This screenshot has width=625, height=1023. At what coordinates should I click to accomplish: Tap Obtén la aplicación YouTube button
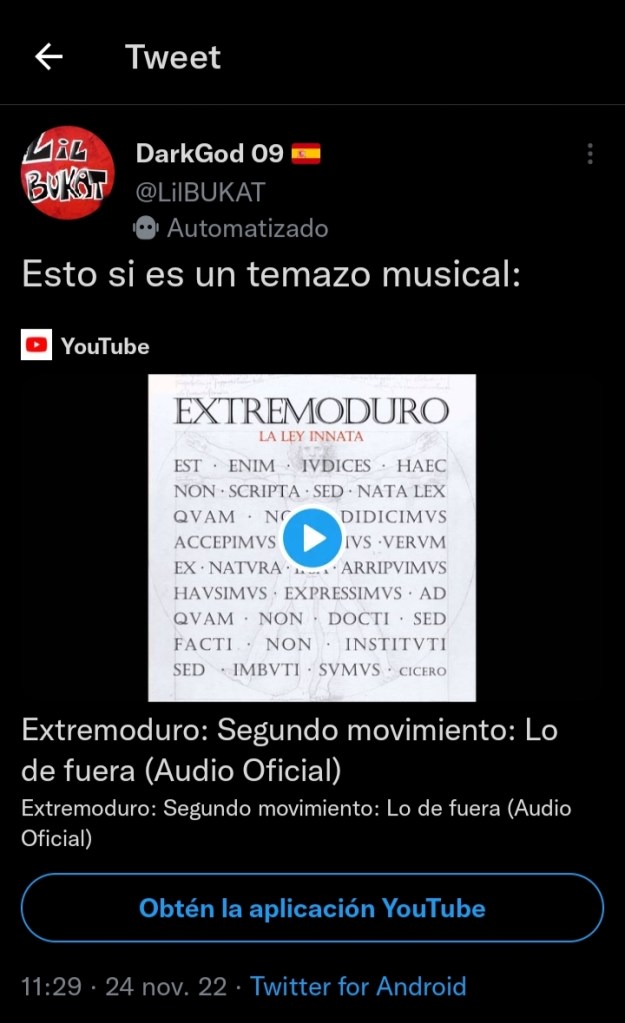(x=312, y=908)
